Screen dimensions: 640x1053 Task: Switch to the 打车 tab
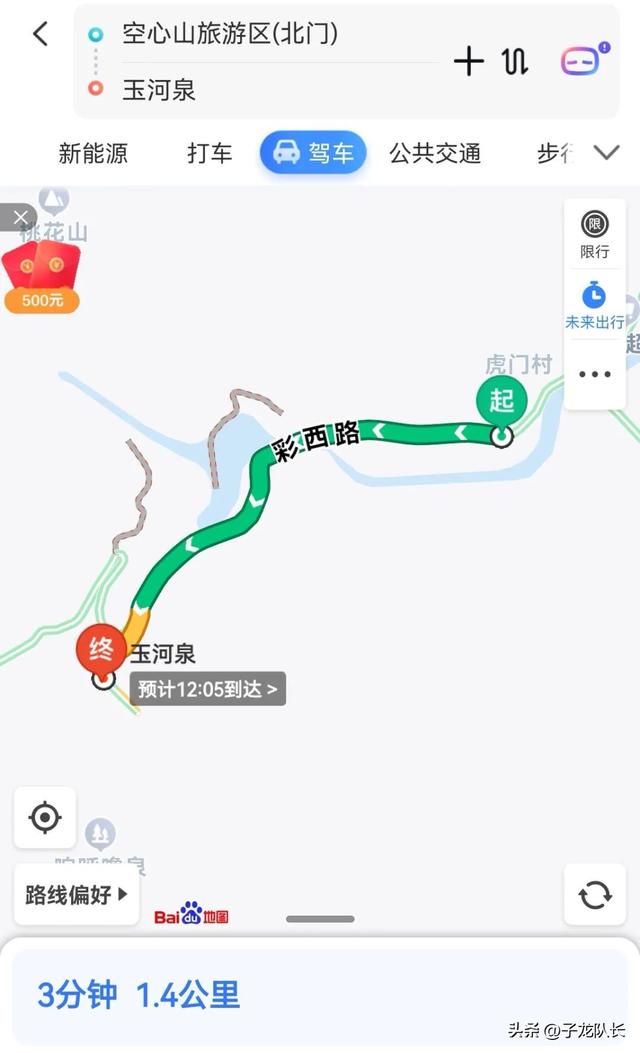pyautogui.click(x=209, y=153)
